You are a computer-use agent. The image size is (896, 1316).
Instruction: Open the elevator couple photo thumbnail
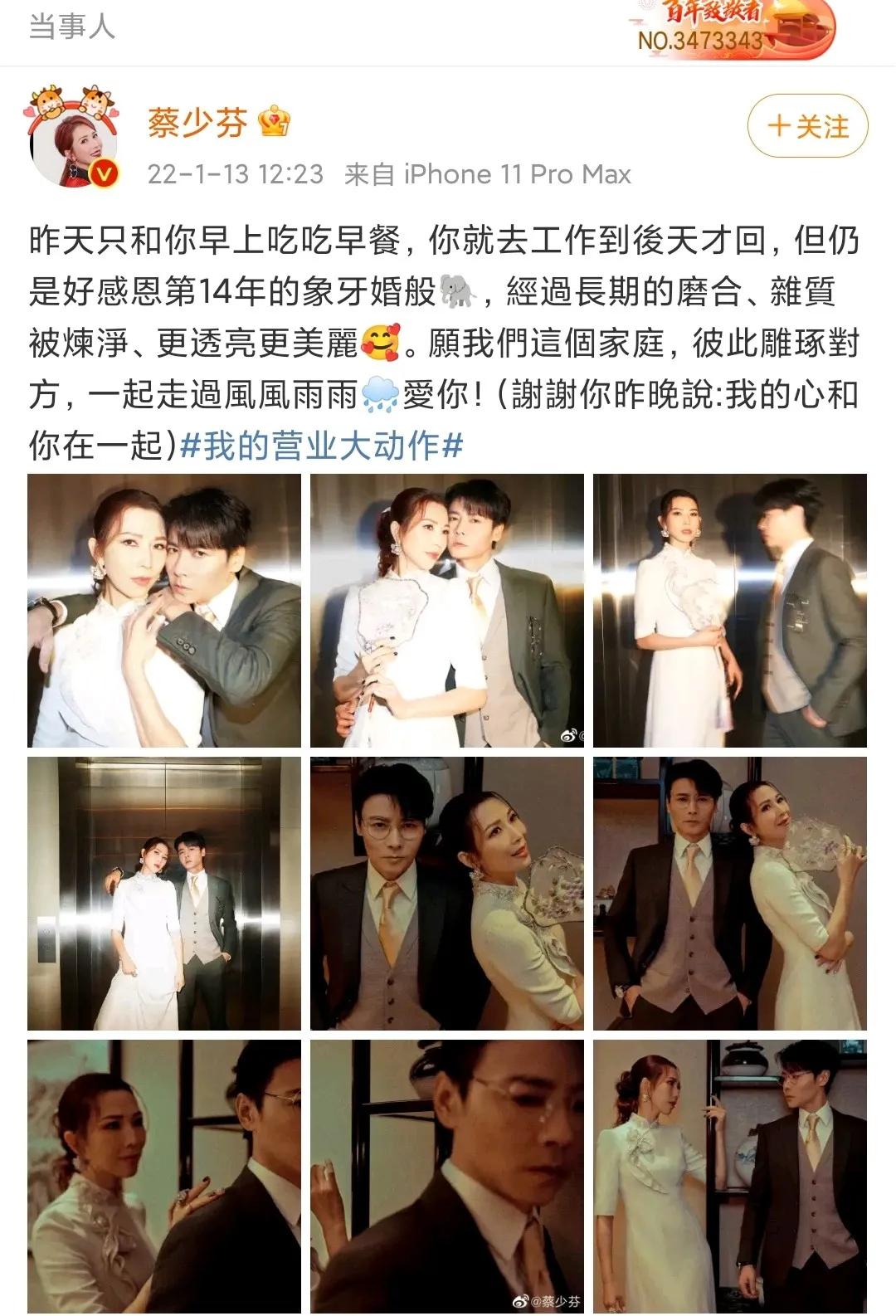[x=162, y=892]
